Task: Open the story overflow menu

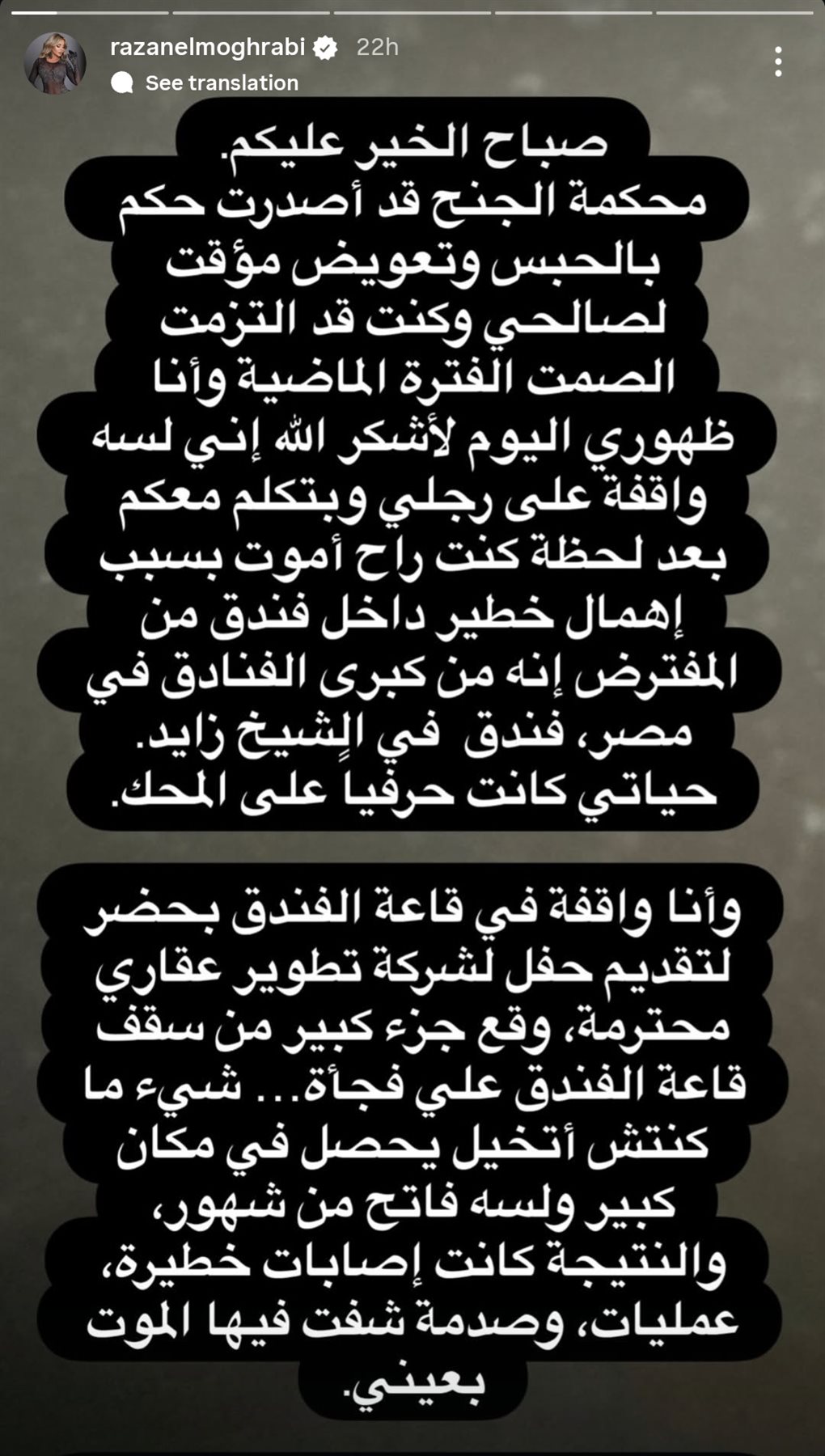Action: [777, 61]
